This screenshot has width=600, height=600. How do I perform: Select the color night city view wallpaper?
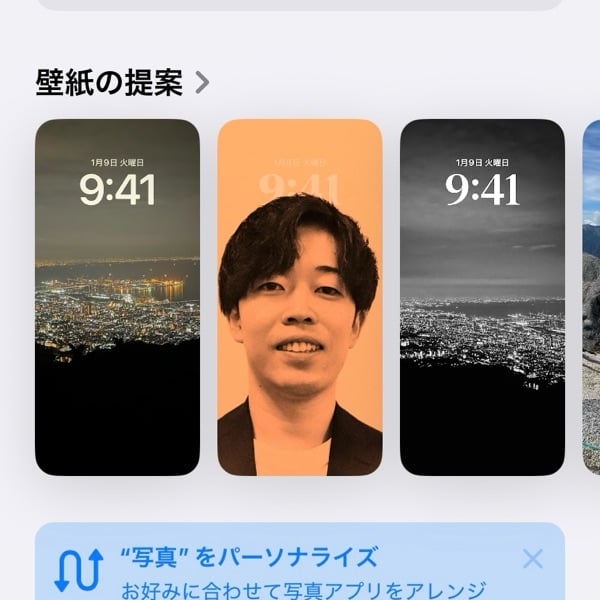(x=117, y=297)
